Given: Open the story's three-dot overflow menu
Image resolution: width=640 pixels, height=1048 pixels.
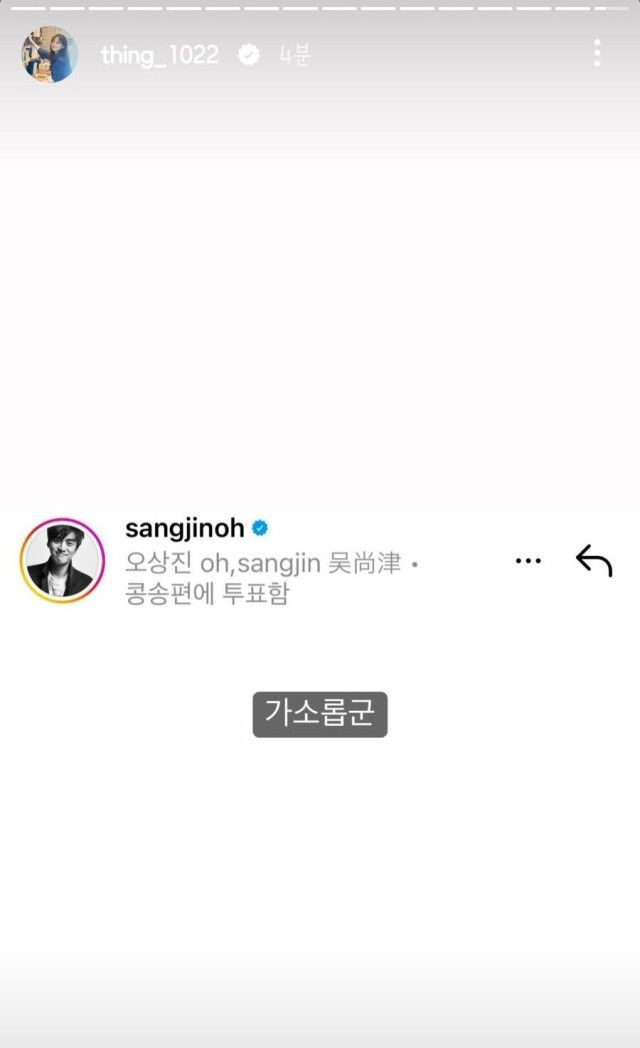Looking at the screenshot, I should [597, 53].
